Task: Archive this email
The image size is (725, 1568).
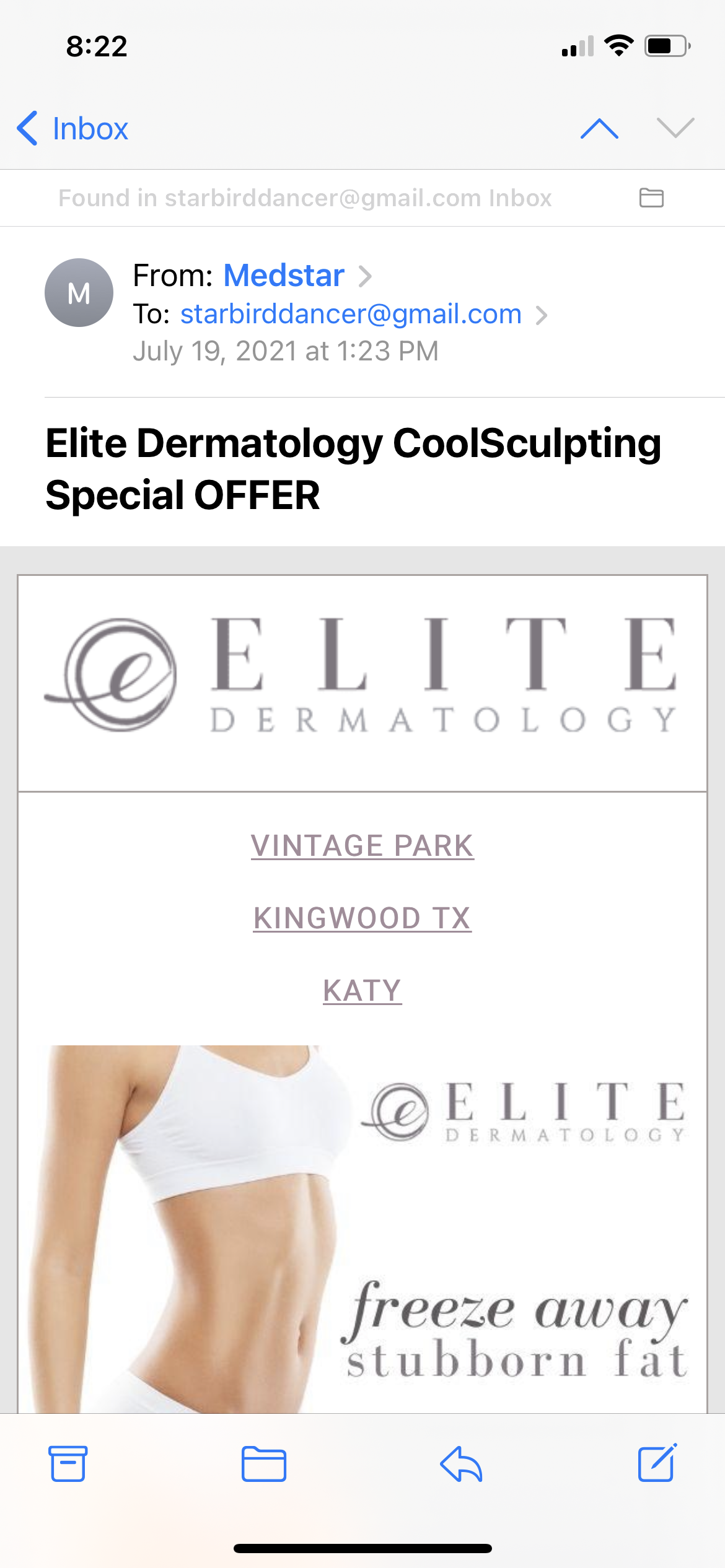Action: point(68,1464)
